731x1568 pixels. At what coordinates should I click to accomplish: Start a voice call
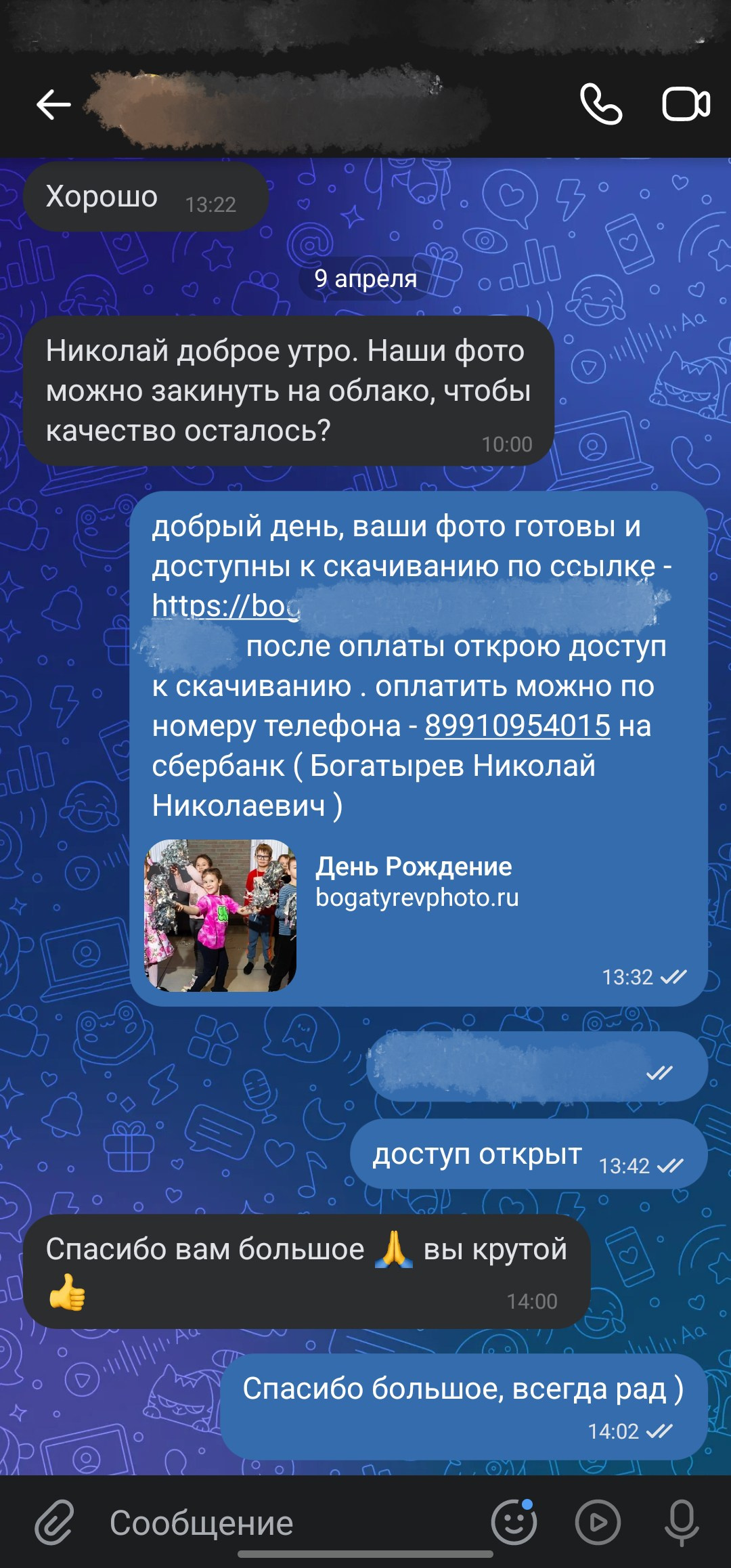pos(600,104)
